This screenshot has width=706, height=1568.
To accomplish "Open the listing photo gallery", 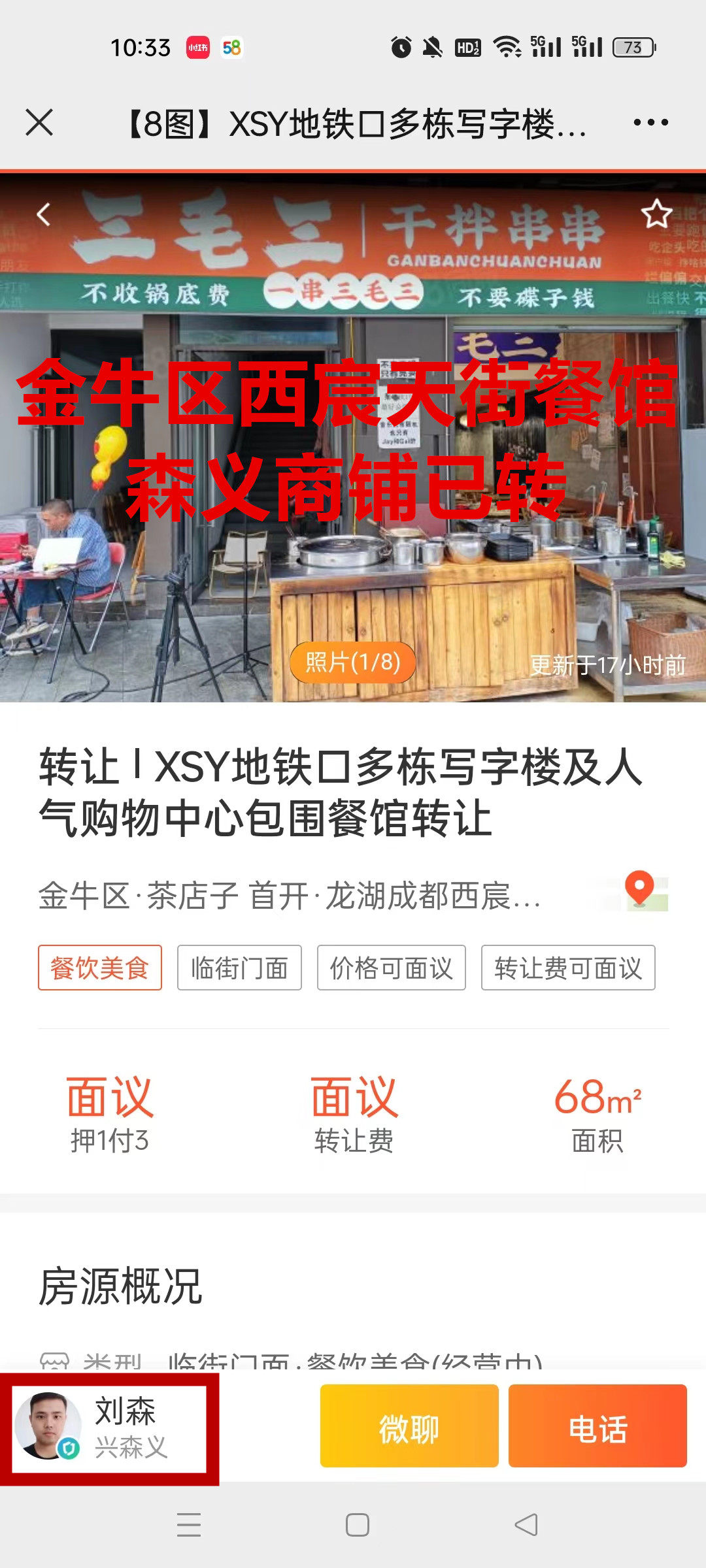I will (x=353, y=662).
